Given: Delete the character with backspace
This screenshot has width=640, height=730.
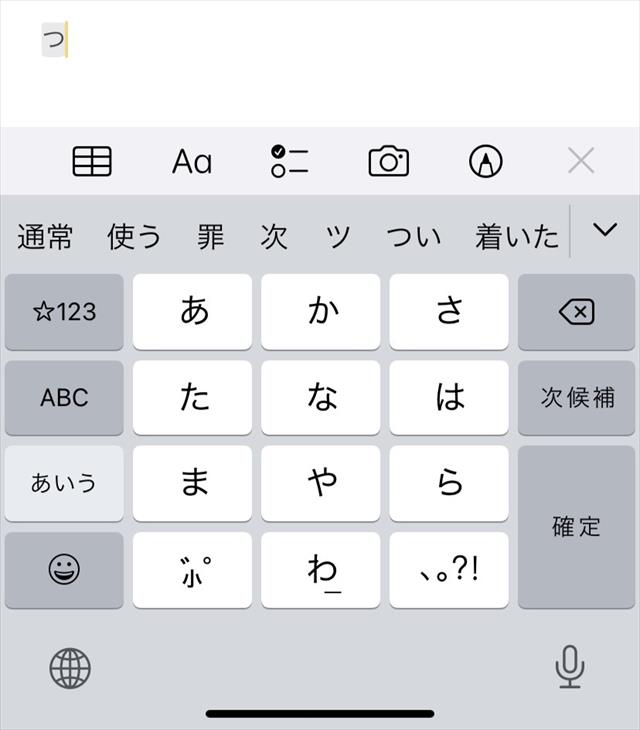Looking at the screenshot, I should click(x=576, y=312).
